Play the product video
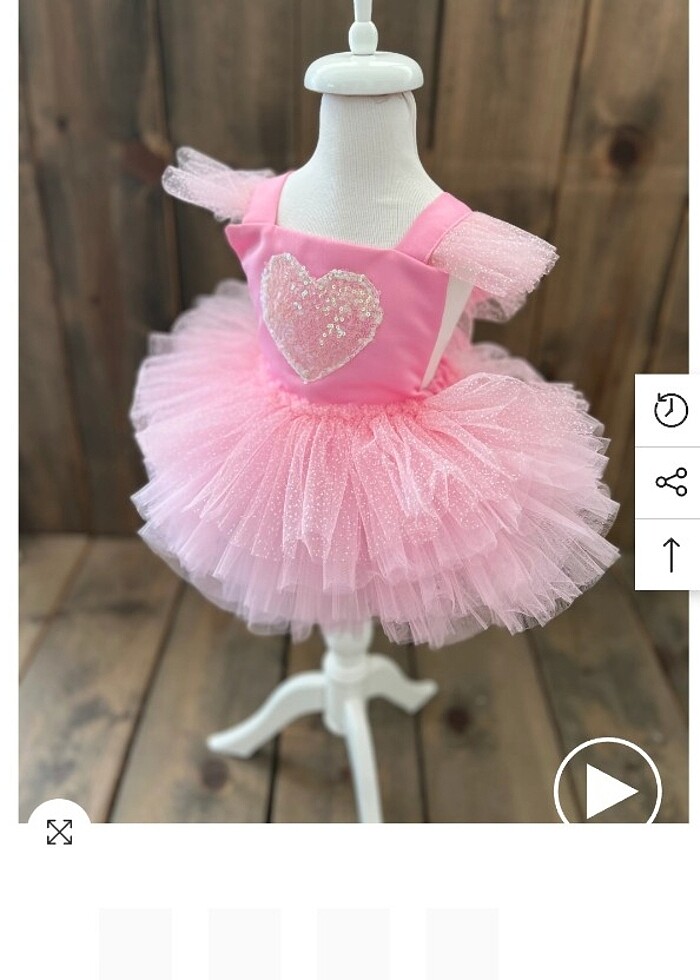This screenshot has height=980, width=700. tap(608, 790)
